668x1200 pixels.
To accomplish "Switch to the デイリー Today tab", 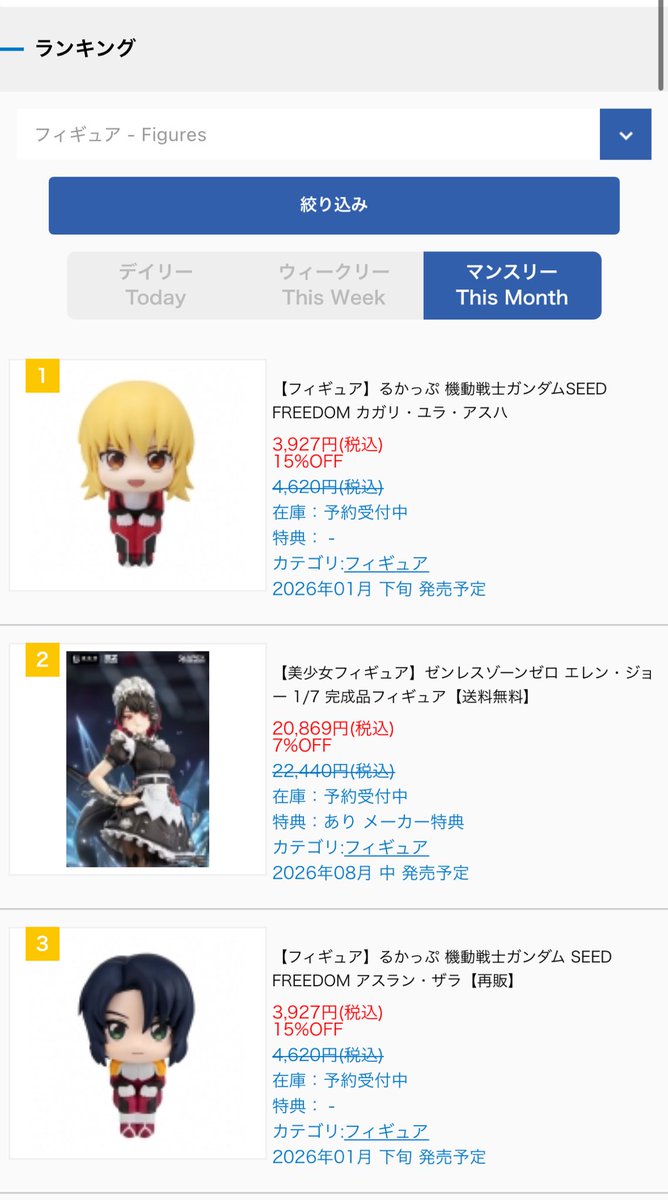I will [155, 285].
